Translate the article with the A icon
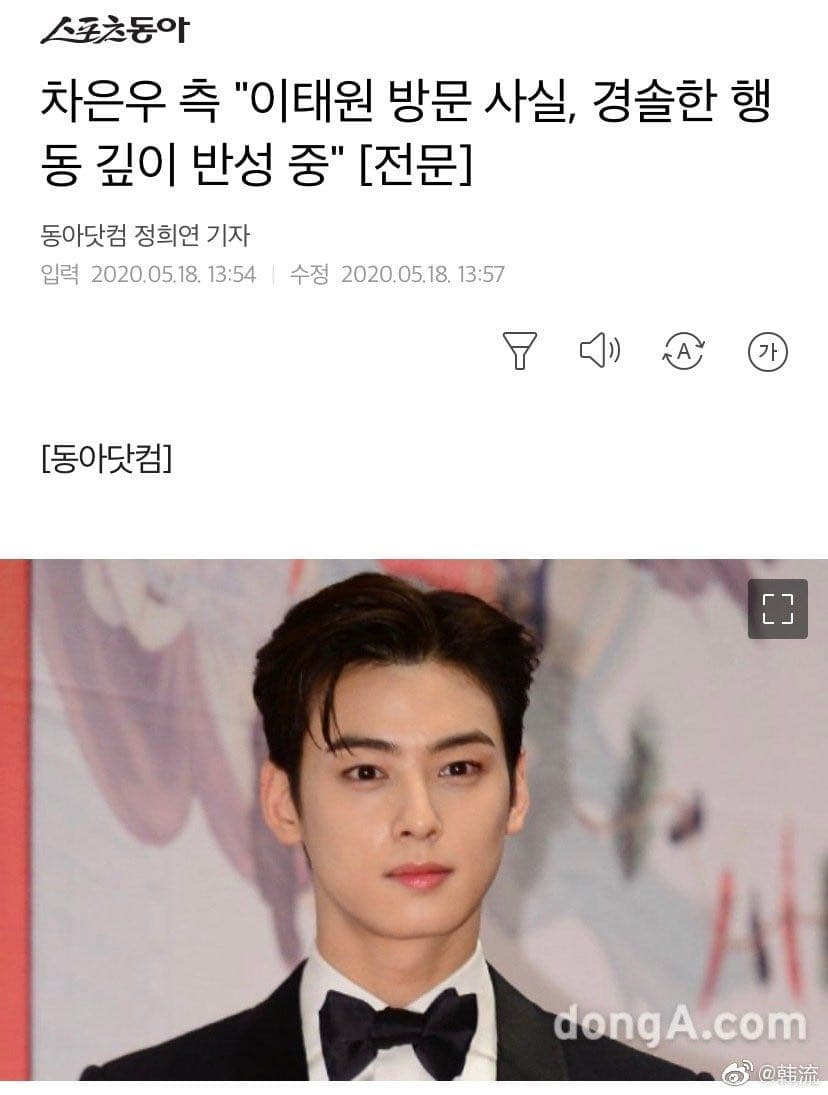828x1095 pixels. (x=684, y=351)
